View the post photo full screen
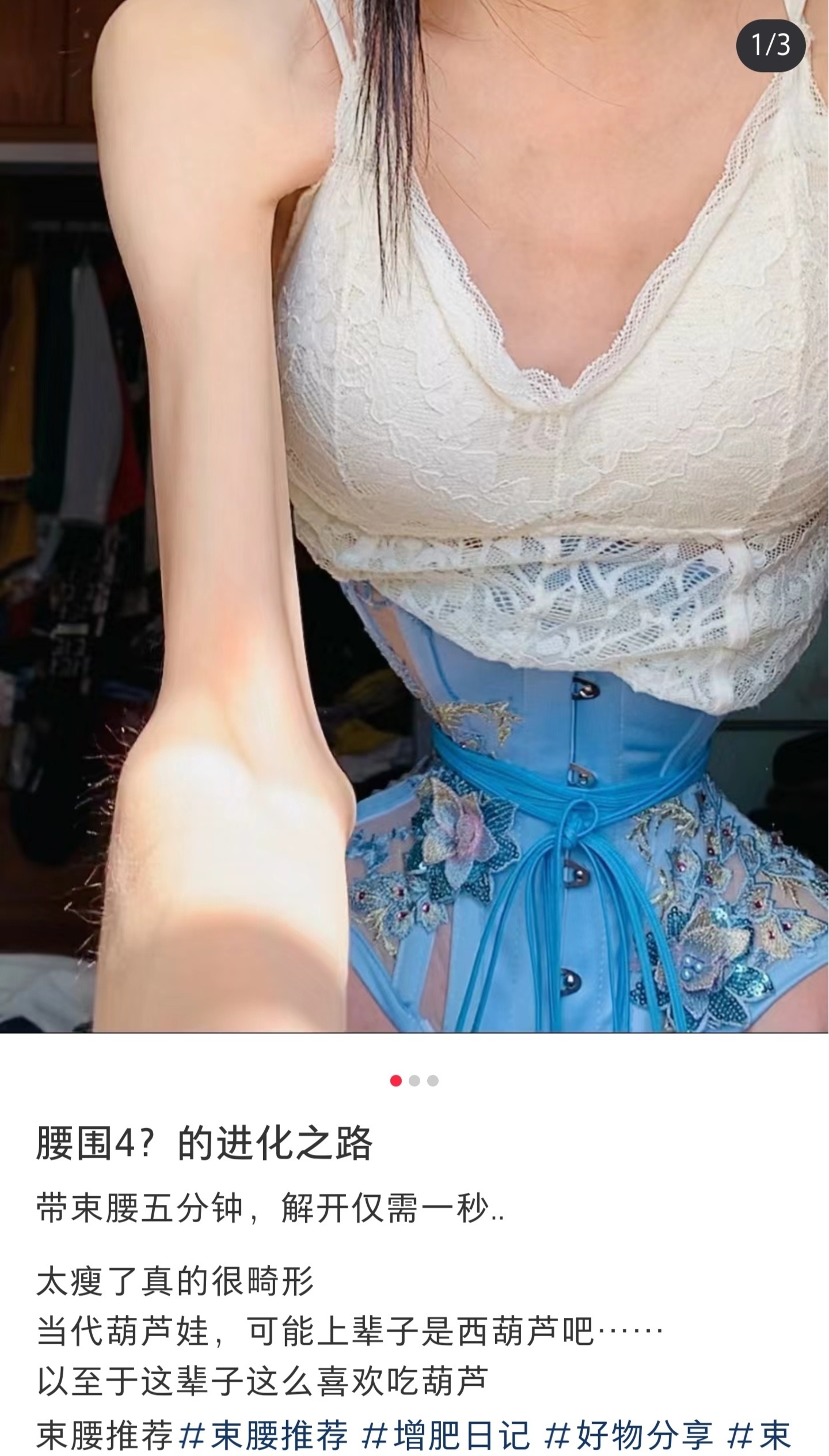 click(x=414, y=518)
